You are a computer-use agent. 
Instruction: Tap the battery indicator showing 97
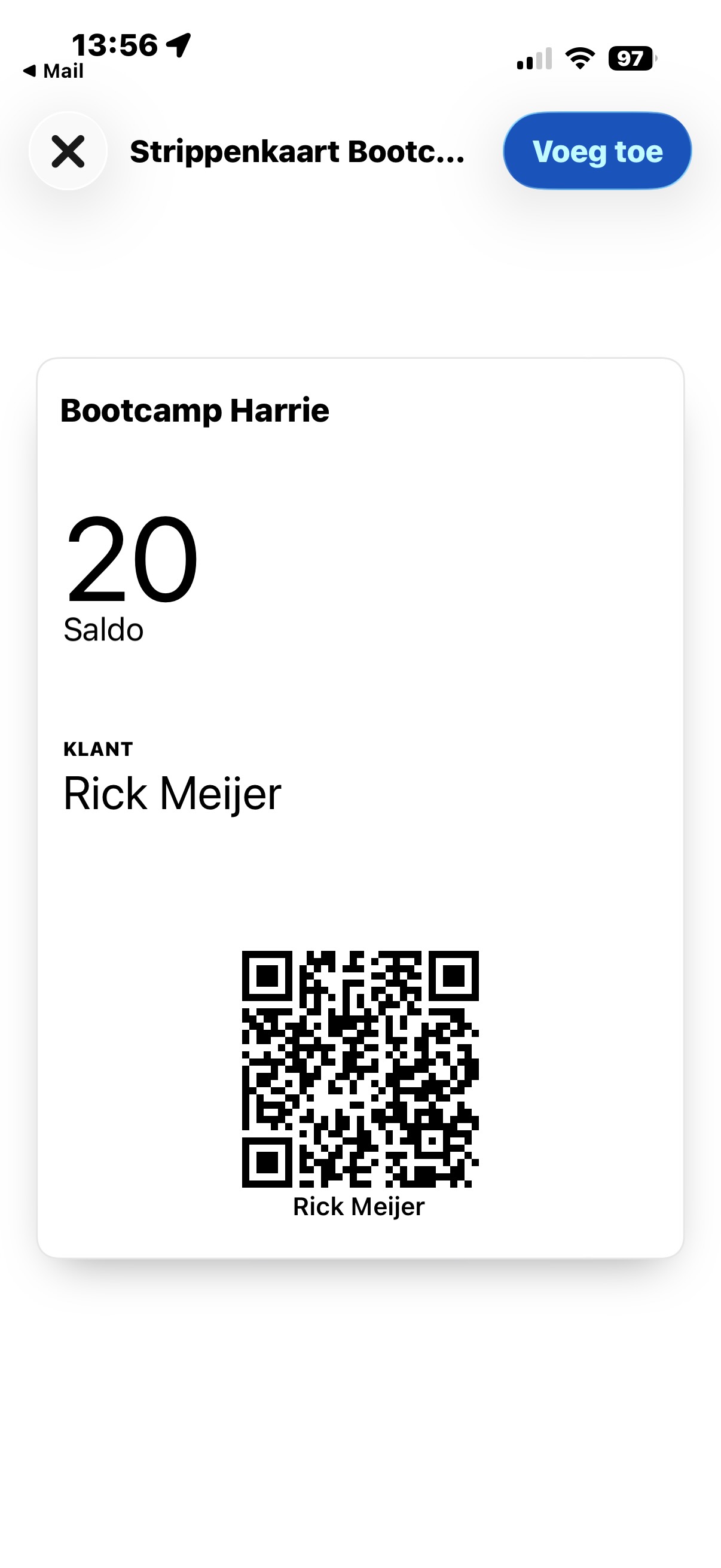630,58
